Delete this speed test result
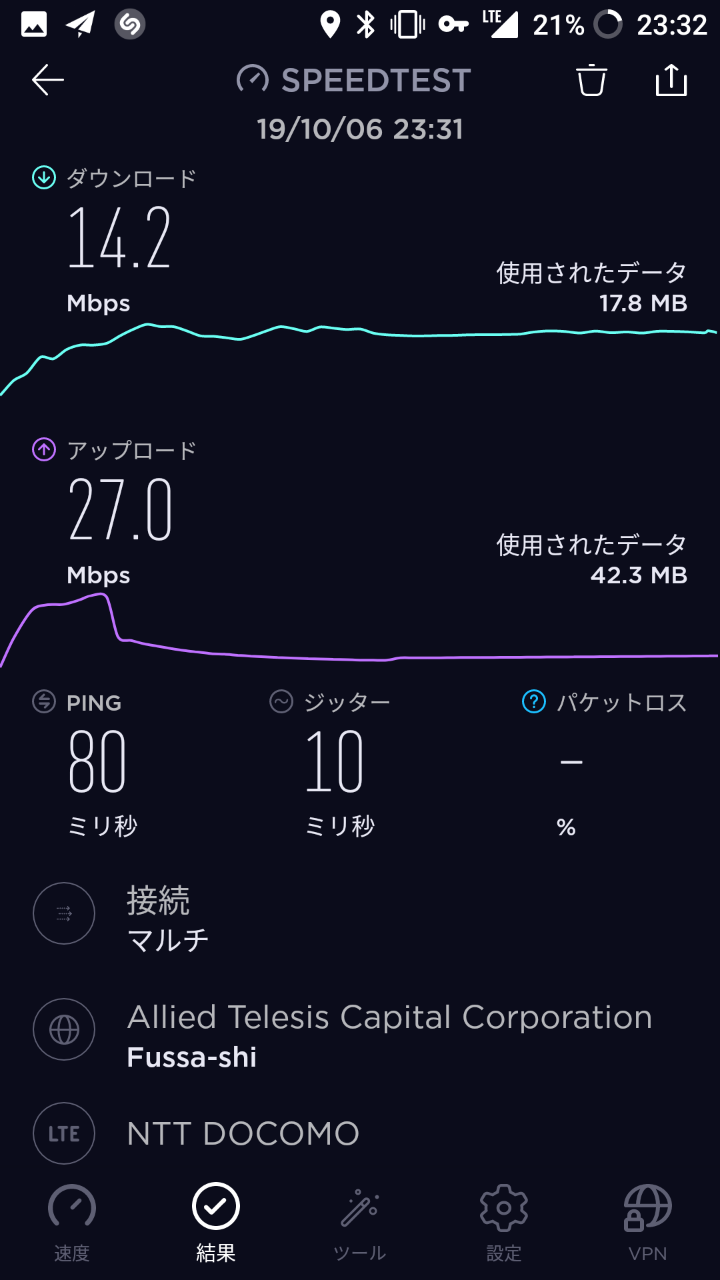This screenshot has width=720, height=1280. pyautogui.click(x=592, y=80)
